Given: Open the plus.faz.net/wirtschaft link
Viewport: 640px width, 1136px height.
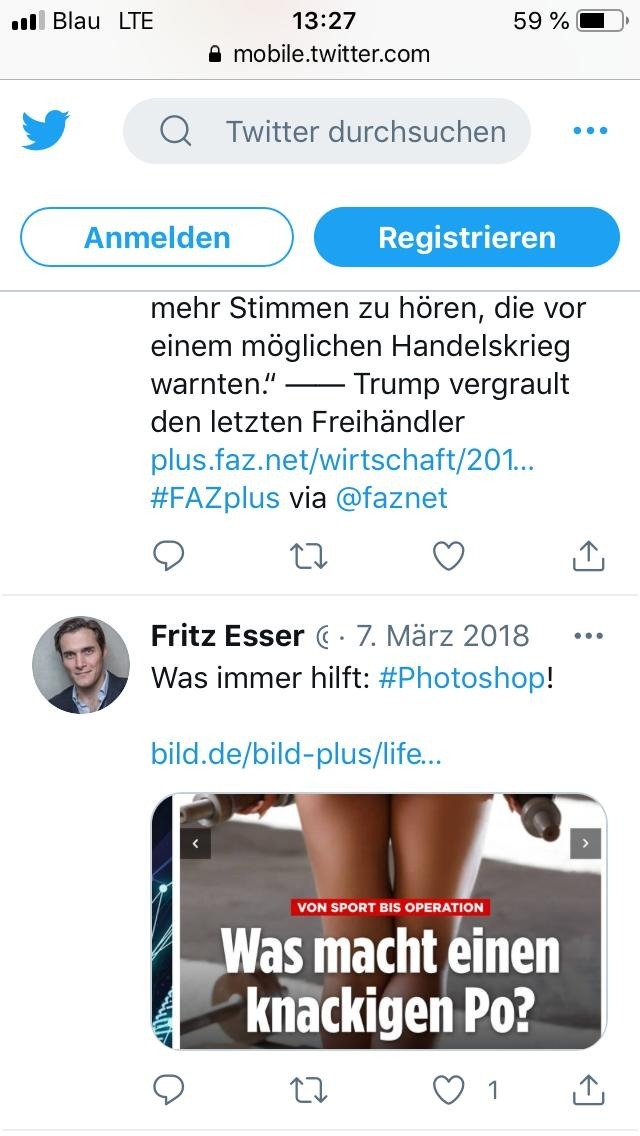Looking at the screenshot, I should (x=343, y=460).
